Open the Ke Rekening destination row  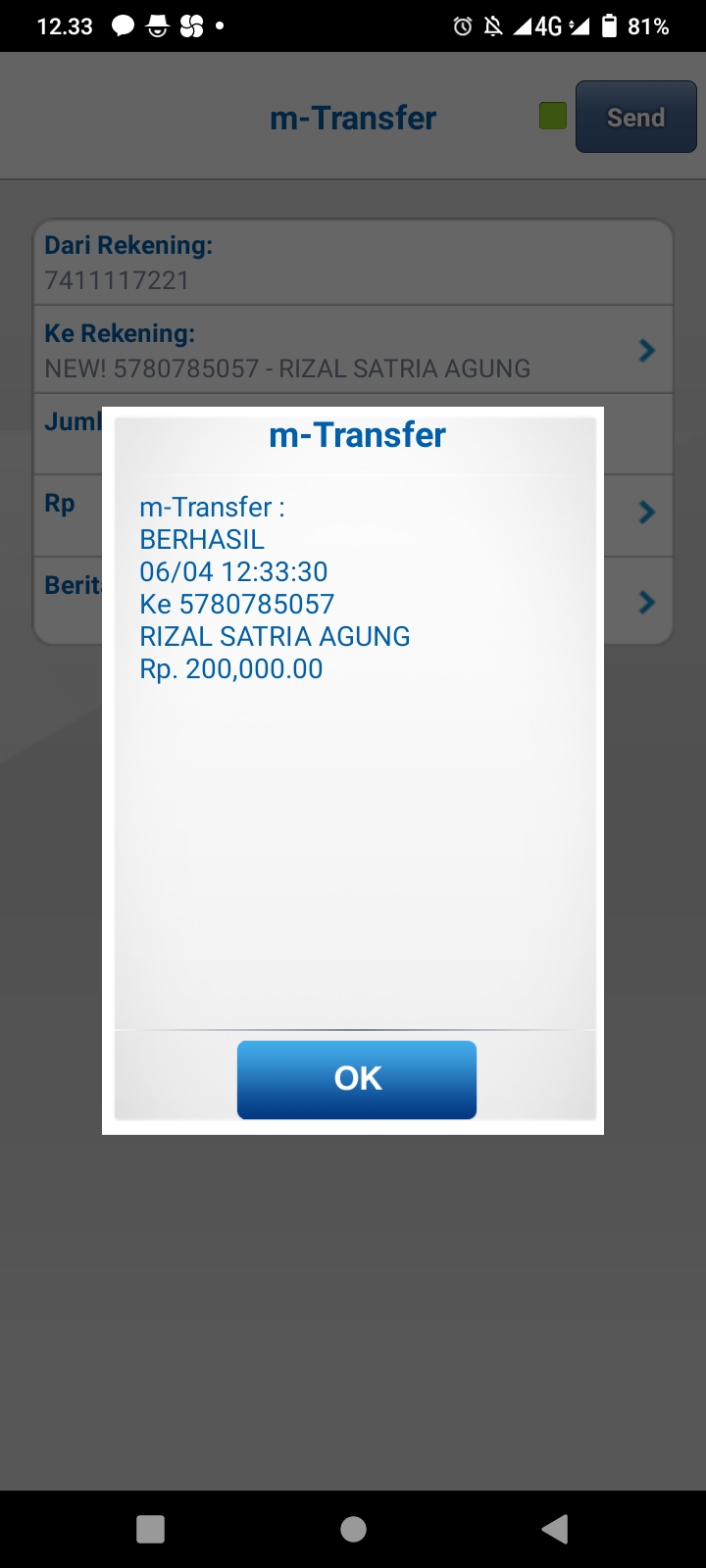pos(353,350)
